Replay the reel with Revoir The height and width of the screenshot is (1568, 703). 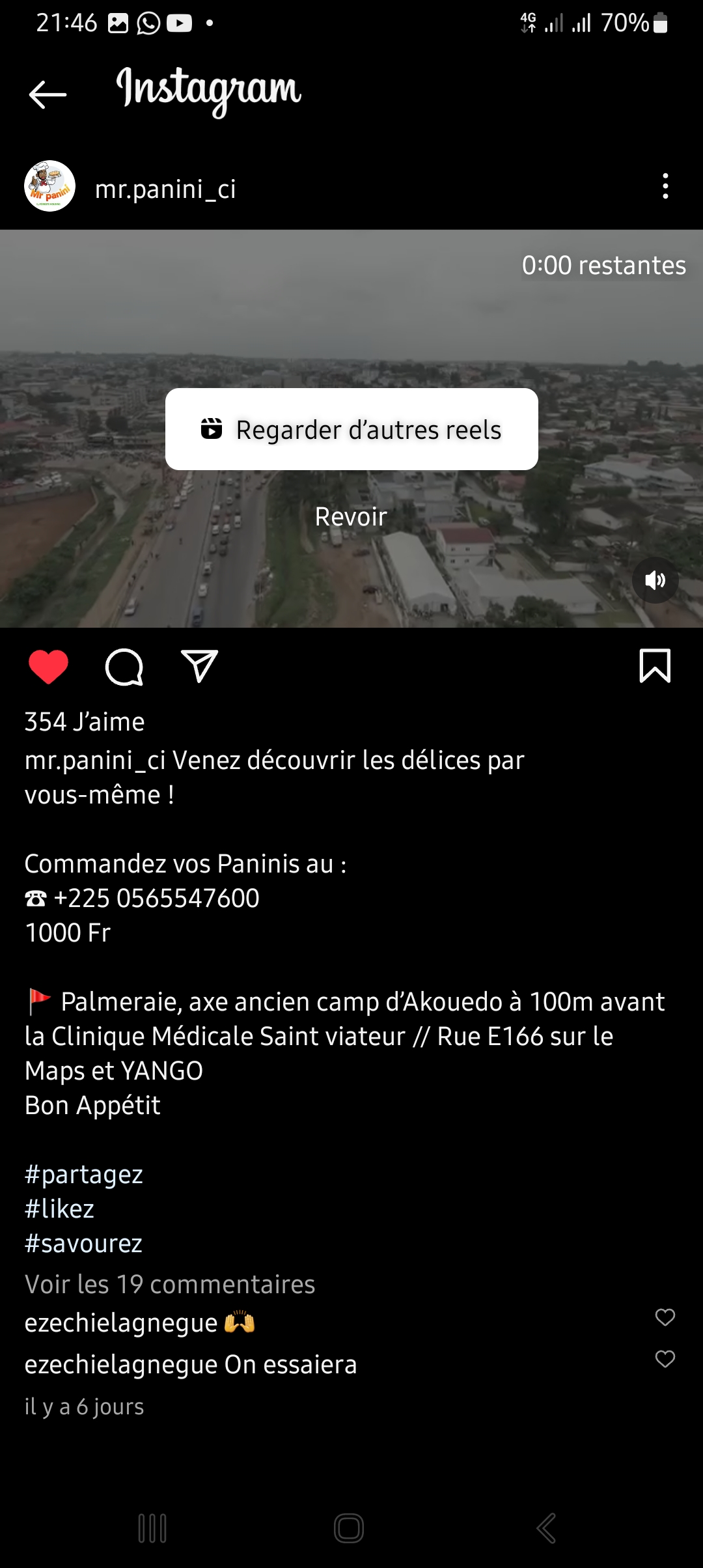pos(351,517)
